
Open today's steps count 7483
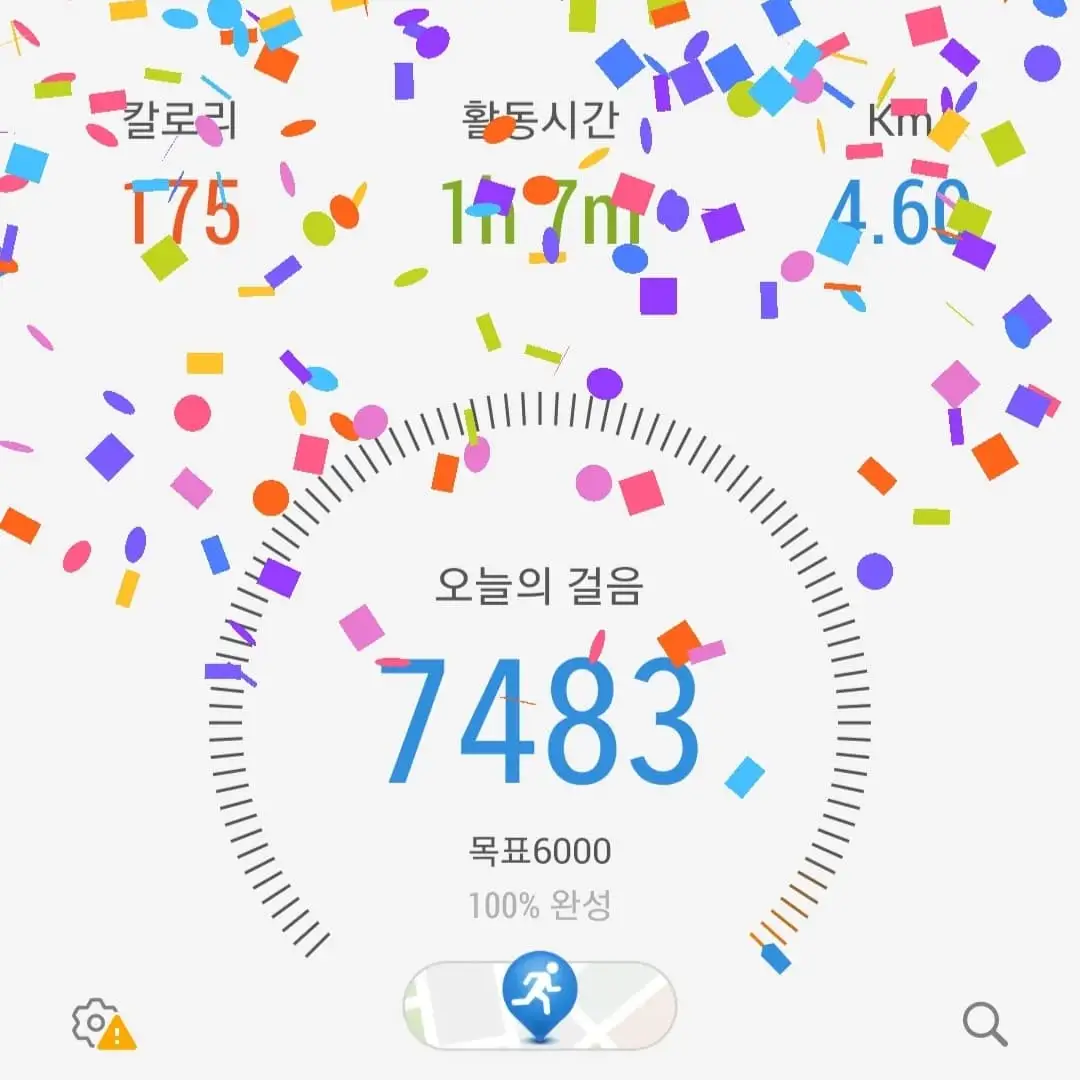539,720
